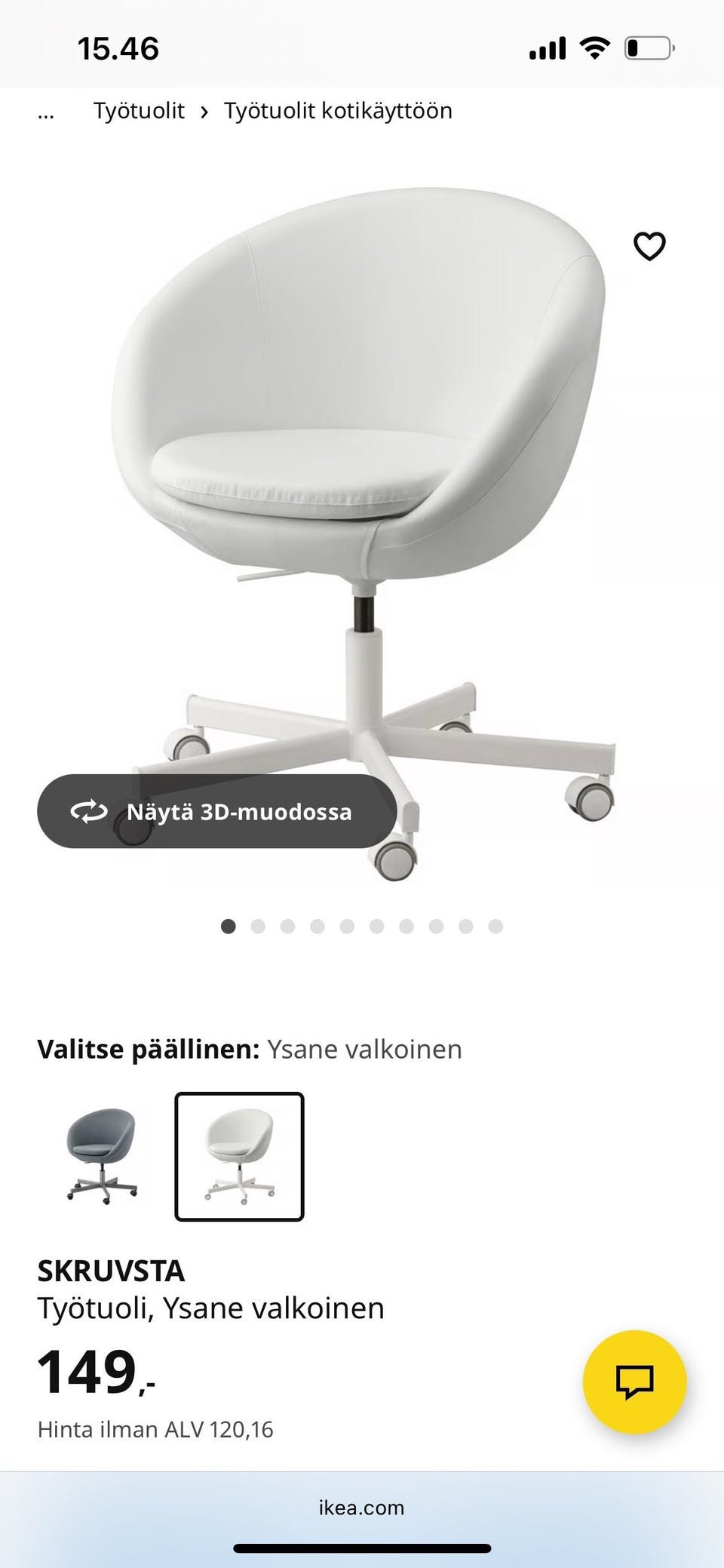The image size is (724, 1568).
Task: Expand the collapsed breadcrumb ellipsis
Action: 46,112
